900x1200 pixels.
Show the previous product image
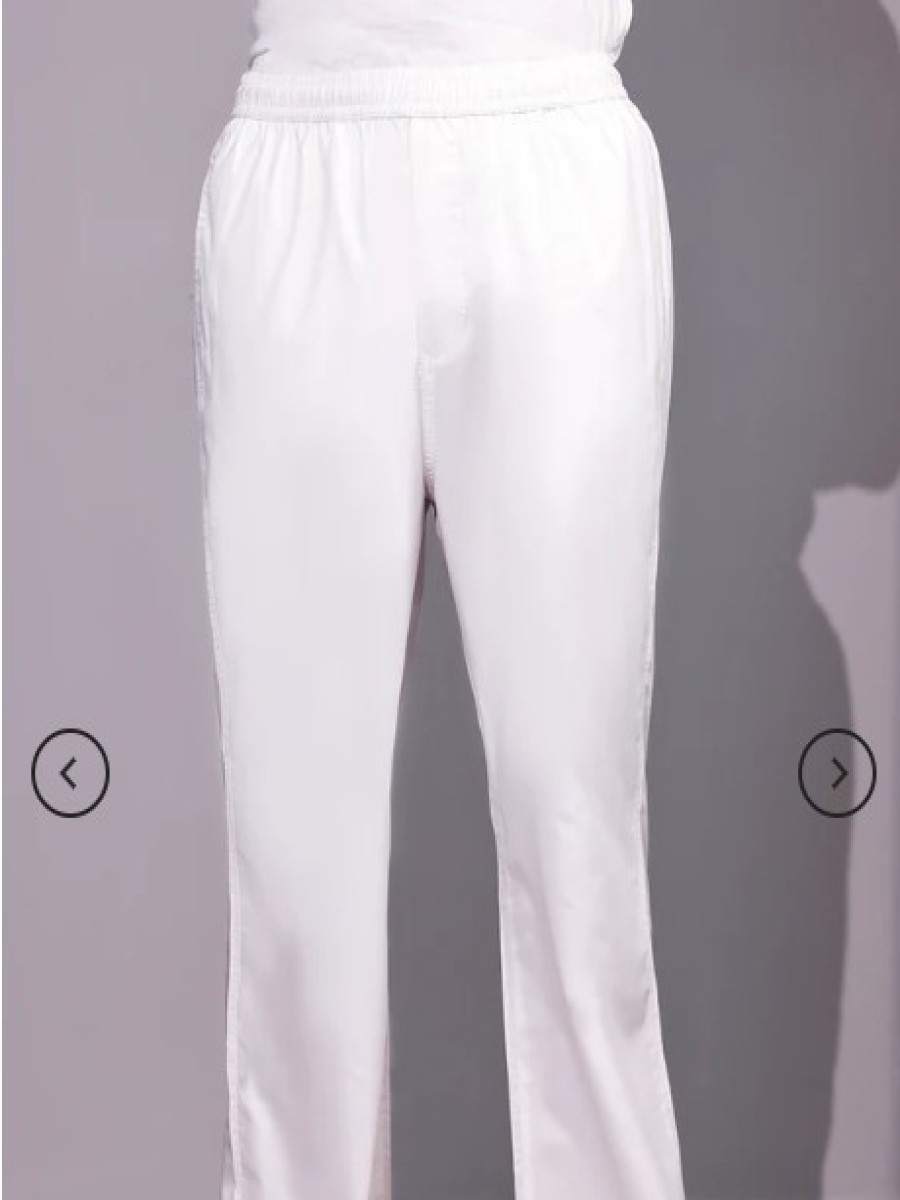pos(69,772)
